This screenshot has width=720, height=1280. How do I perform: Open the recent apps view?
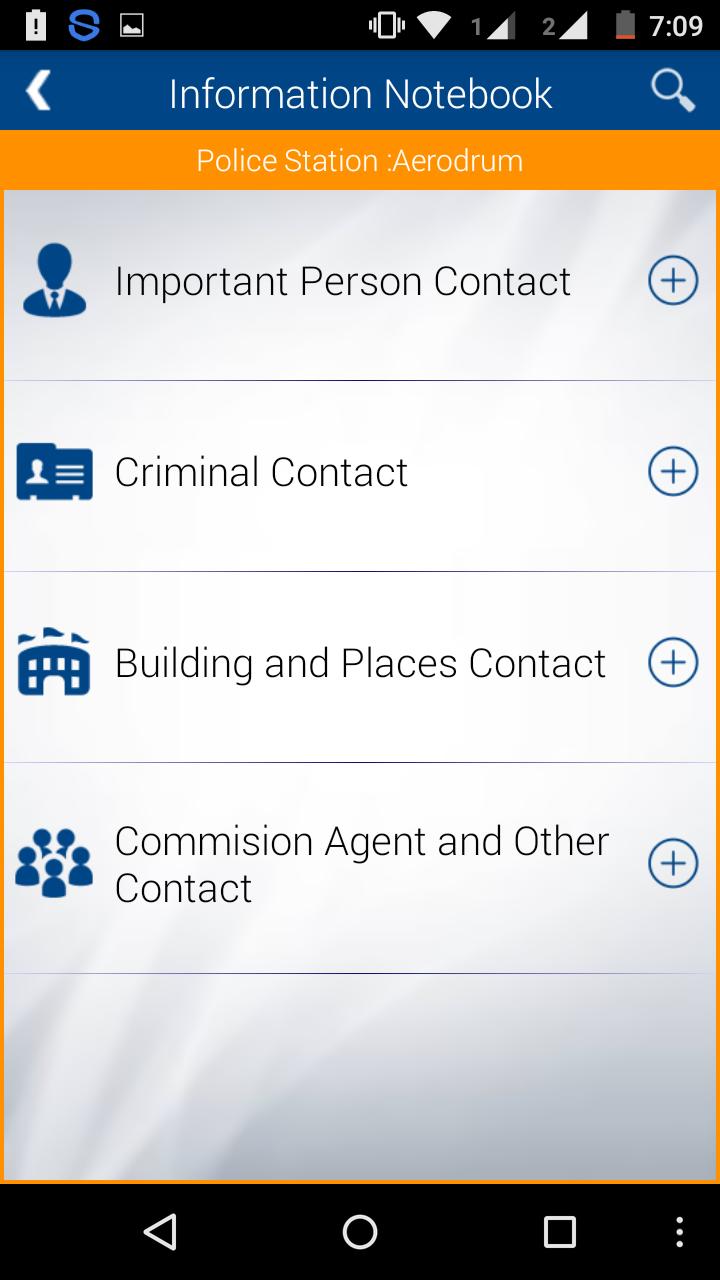(x=559, y=1231)
